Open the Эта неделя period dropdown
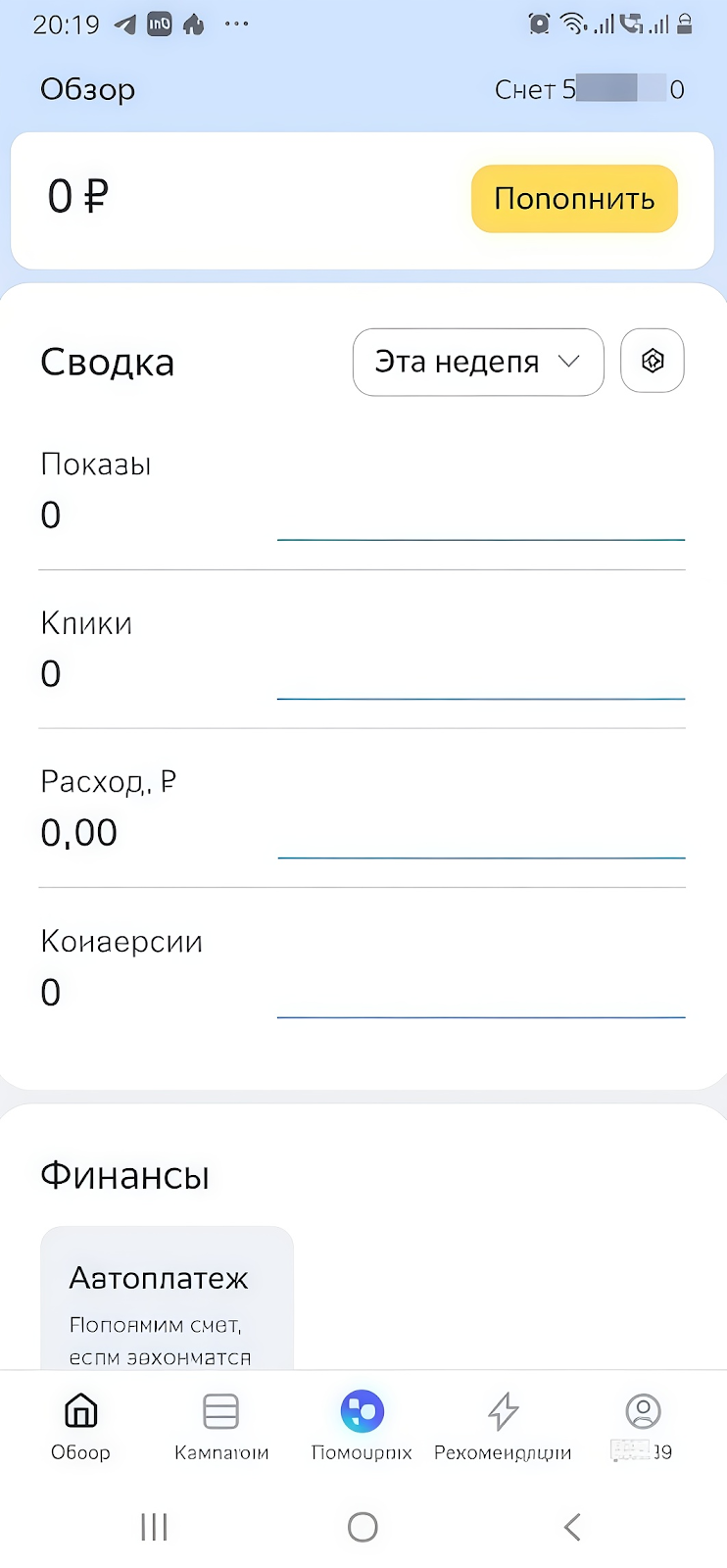The width and height of the screenshot is (727, 1568). coord(477,362)
